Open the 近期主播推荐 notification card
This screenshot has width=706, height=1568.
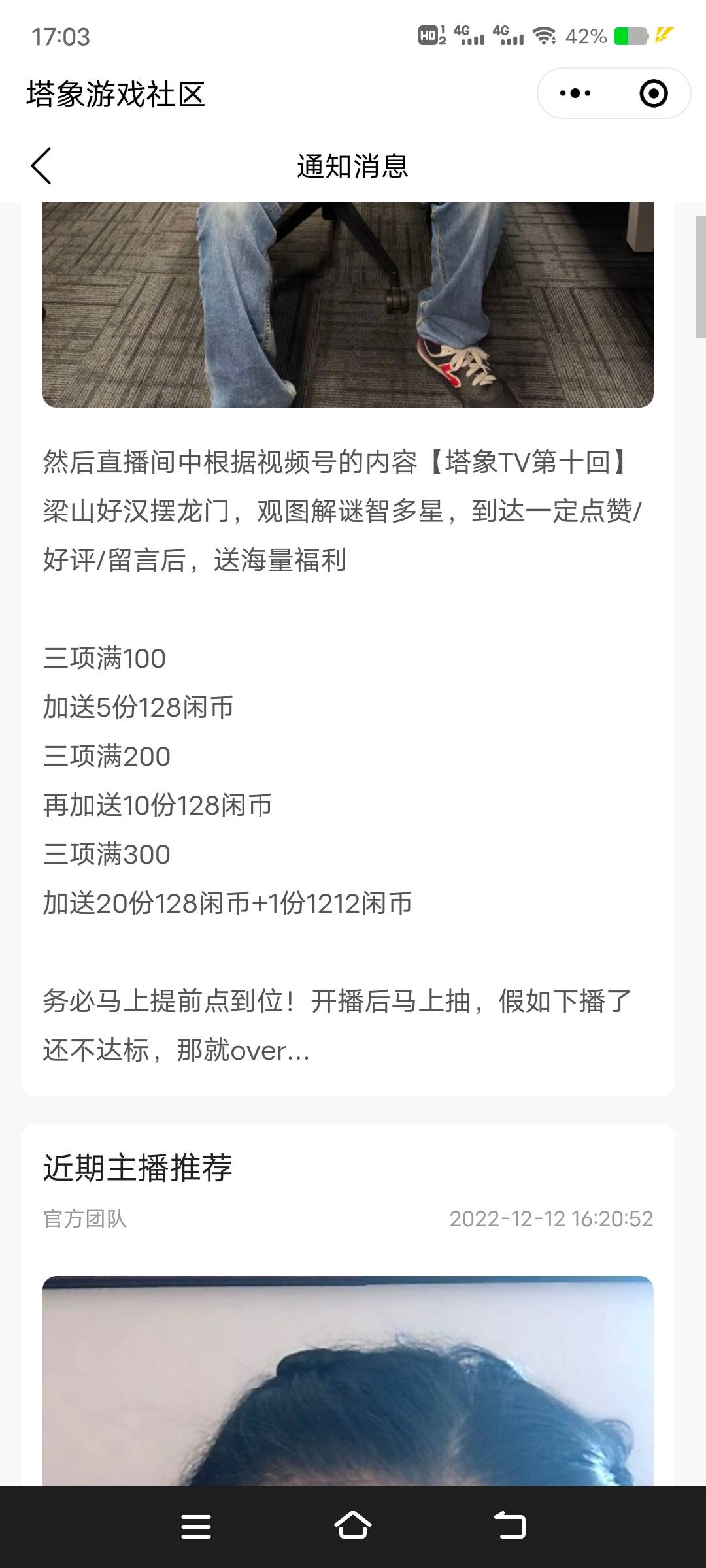[x=138, y=1168]
